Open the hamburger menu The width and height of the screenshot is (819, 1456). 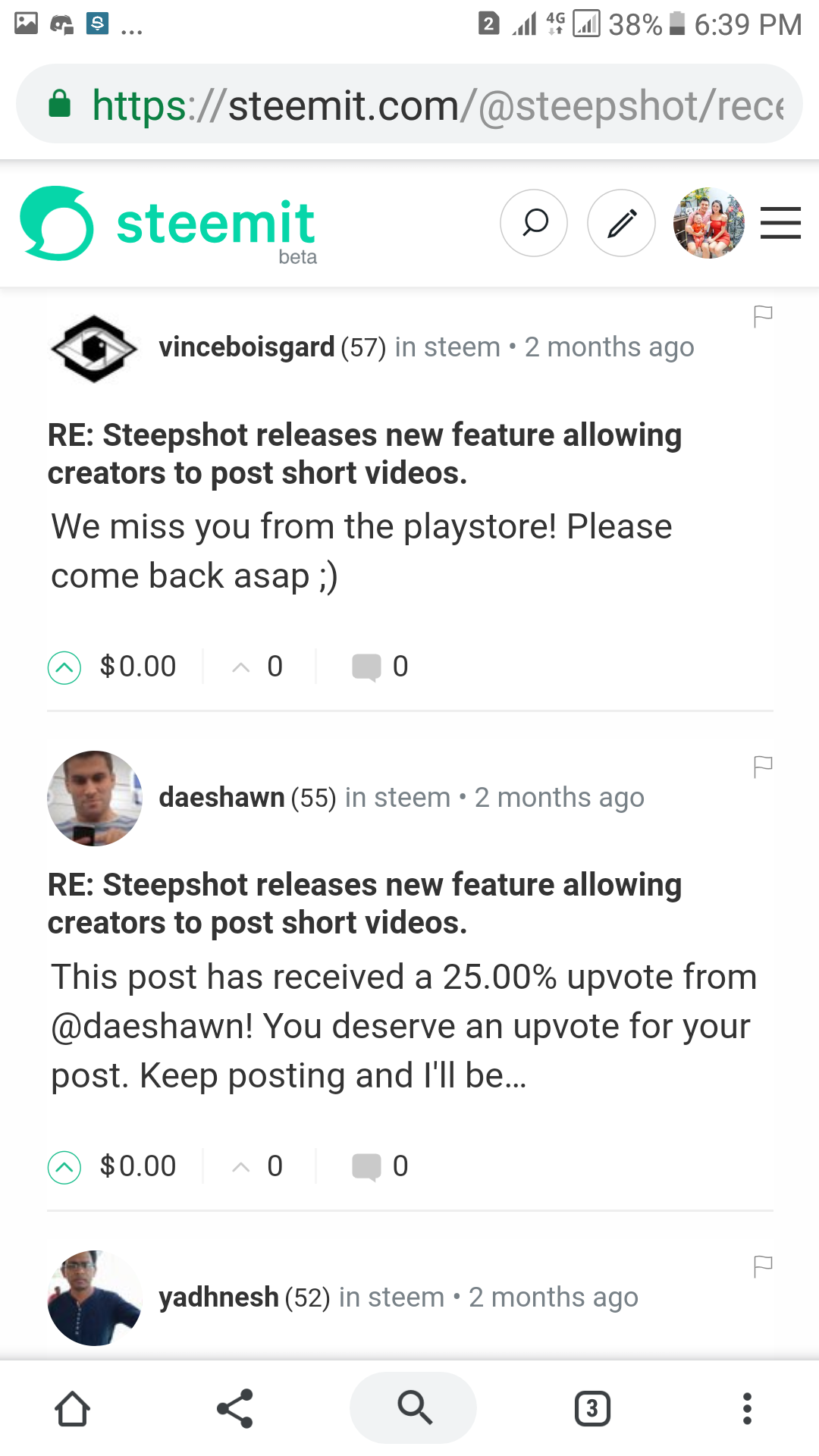(x=780, y=223)
